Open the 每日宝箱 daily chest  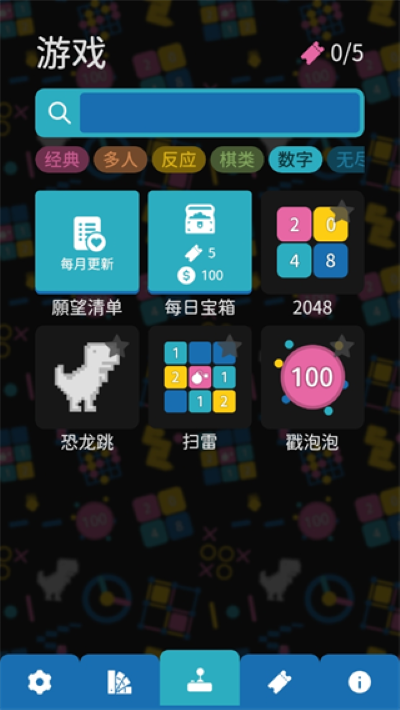coord(200,242)
